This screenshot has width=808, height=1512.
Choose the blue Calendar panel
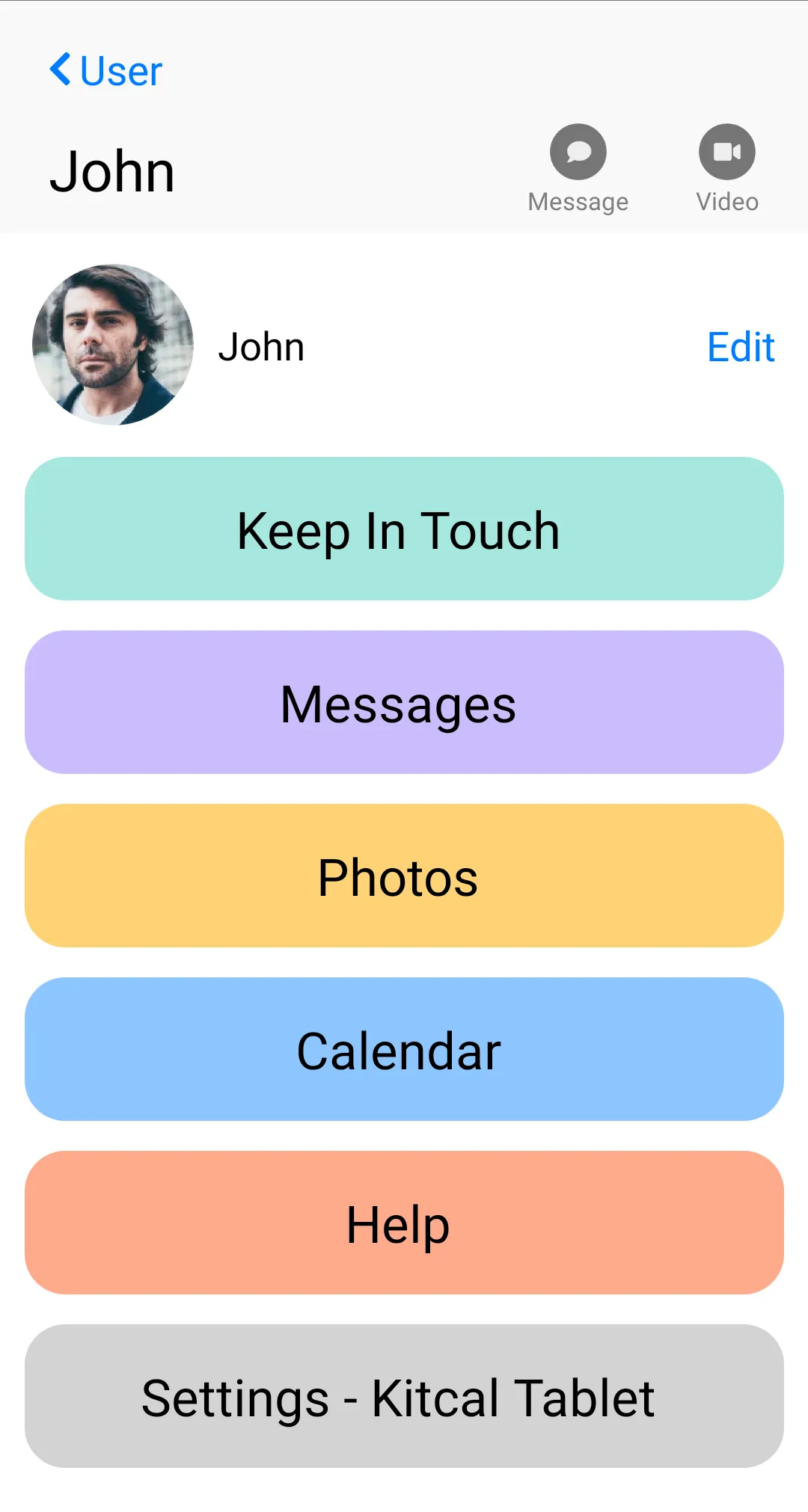click(404, 1049)
